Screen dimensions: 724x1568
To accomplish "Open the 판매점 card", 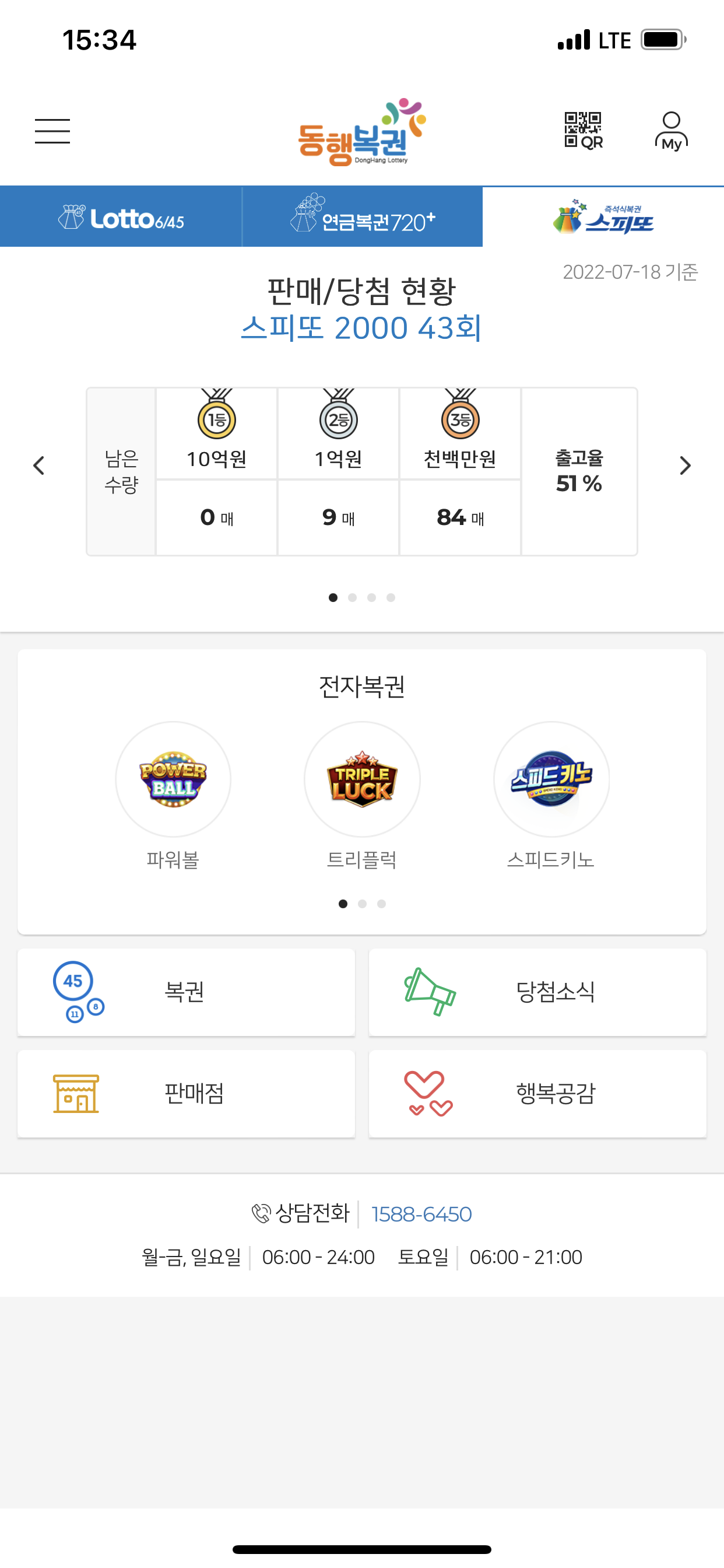I will (x=186, y=1094).
